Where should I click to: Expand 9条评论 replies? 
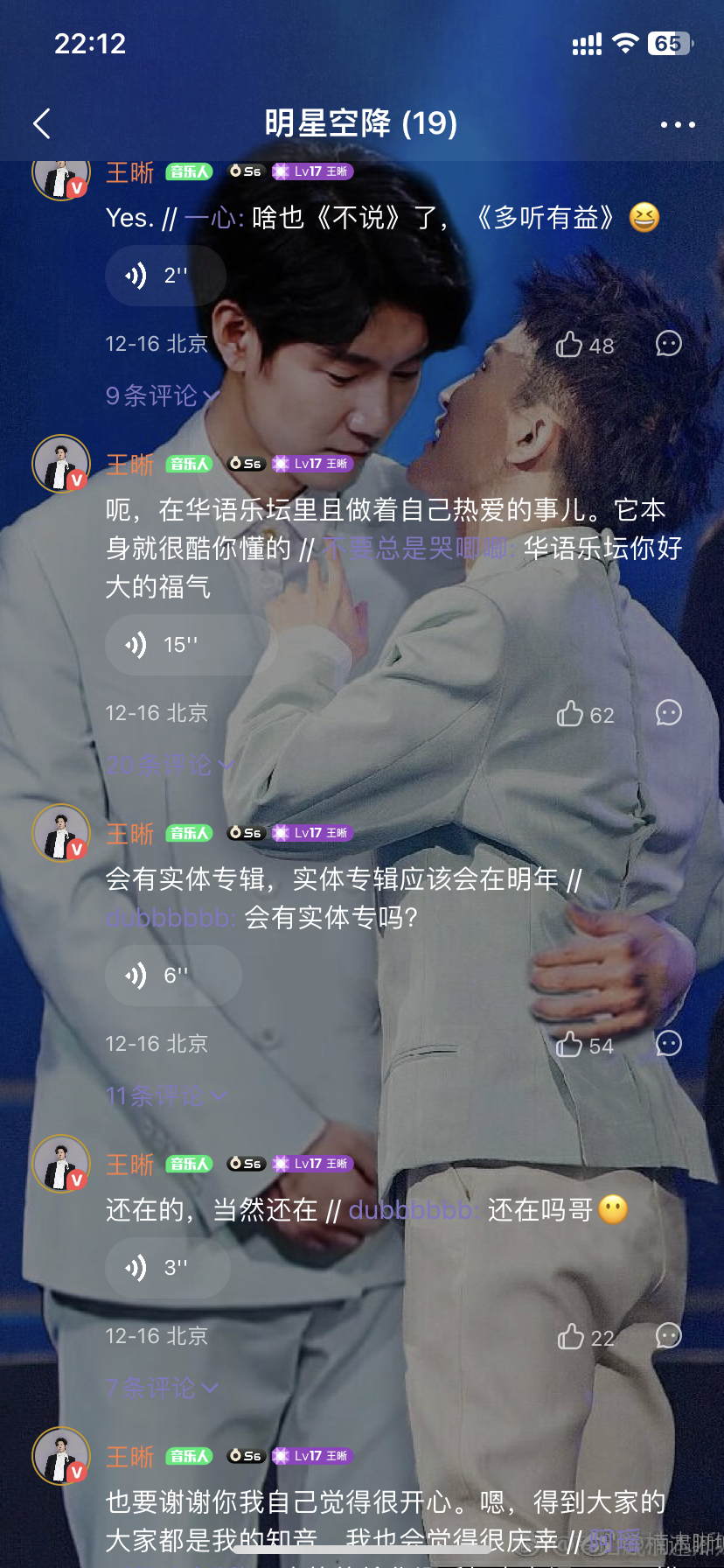[x=161, y=396]
